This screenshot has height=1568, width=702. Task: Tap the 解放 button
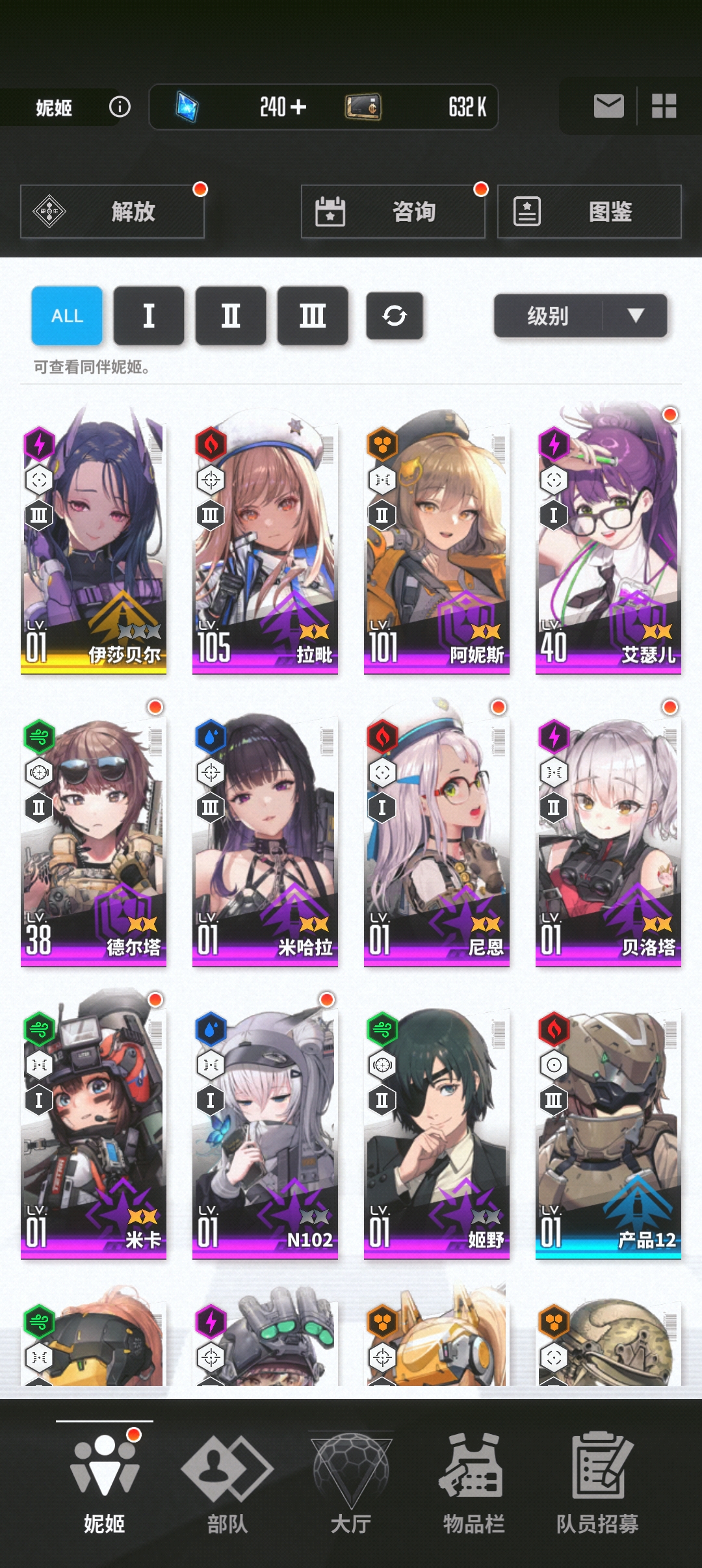tap(112, 211)
